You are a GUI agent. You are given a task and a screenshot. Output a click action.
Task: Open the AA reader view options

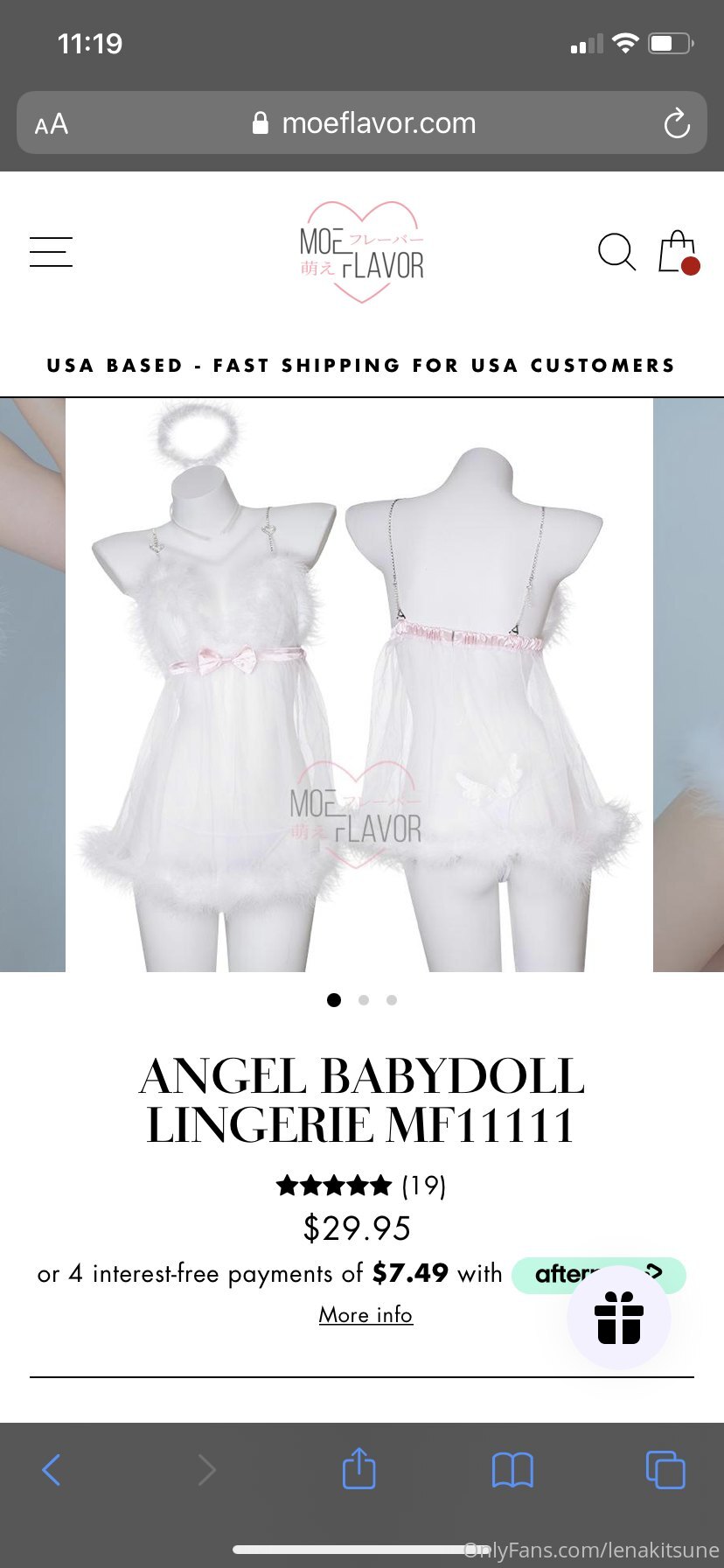click(x=52, y=124)
